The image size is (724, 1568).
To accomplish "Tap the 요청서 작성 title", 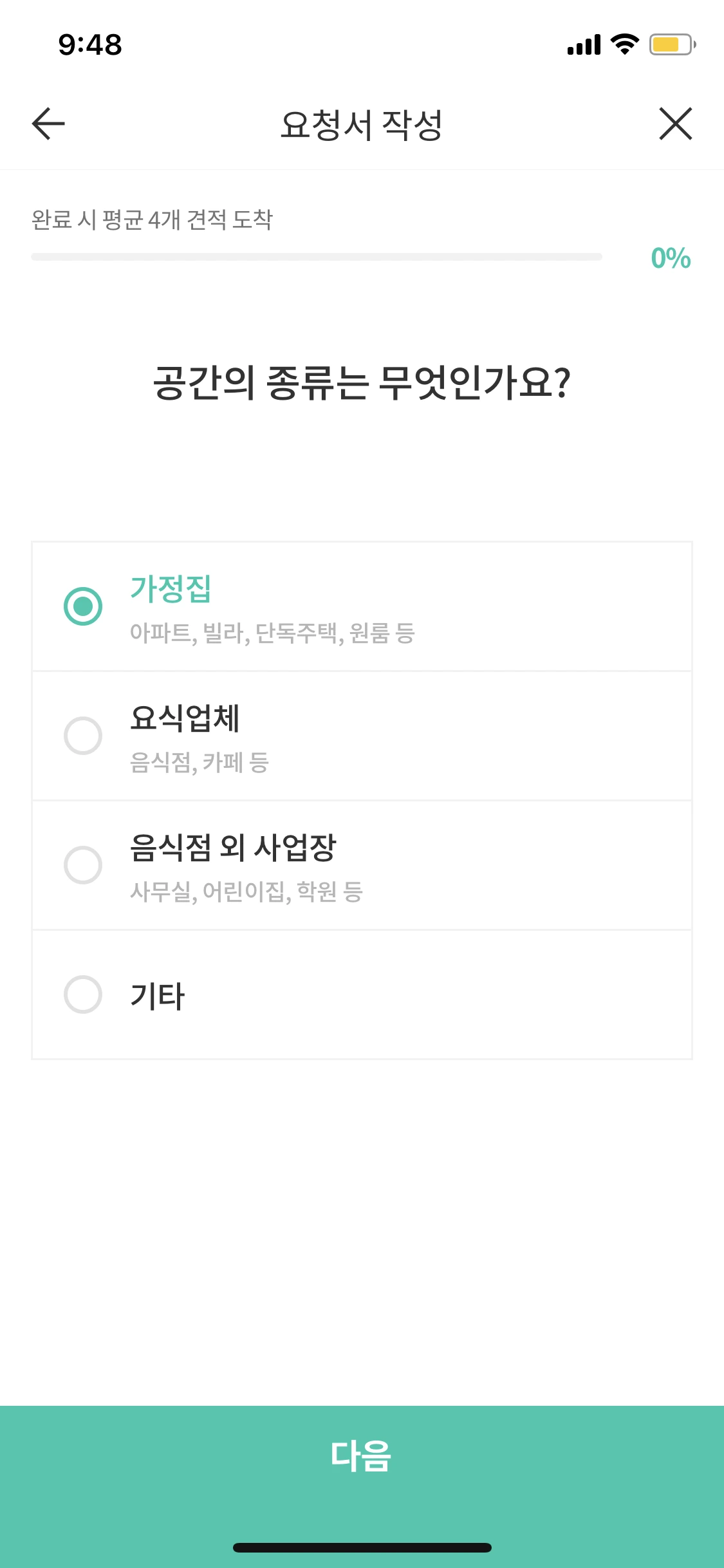I will coord(362,123).
